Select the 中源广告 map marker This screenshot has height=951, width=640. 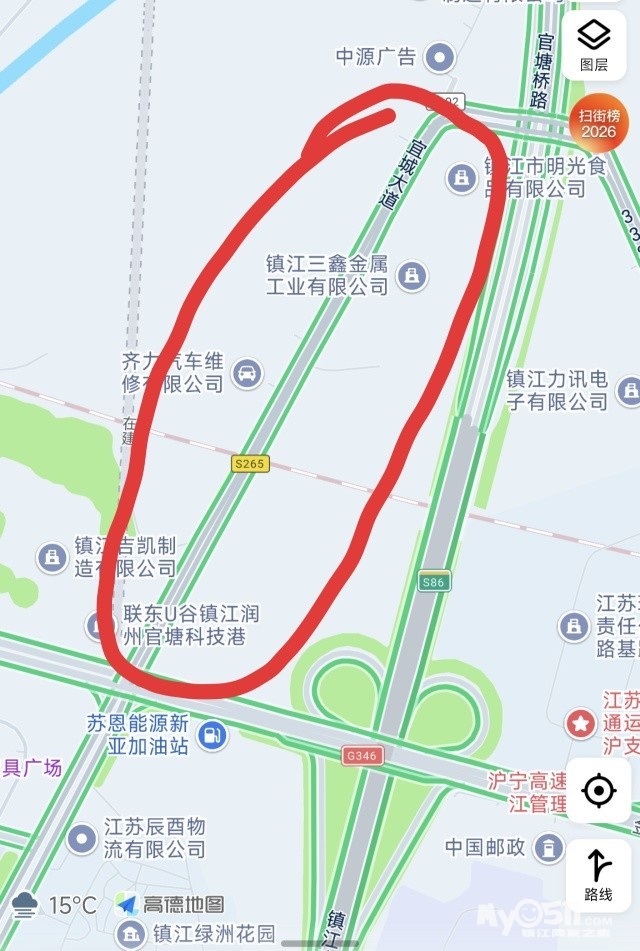pyautogui.click(x=439, y=57)
